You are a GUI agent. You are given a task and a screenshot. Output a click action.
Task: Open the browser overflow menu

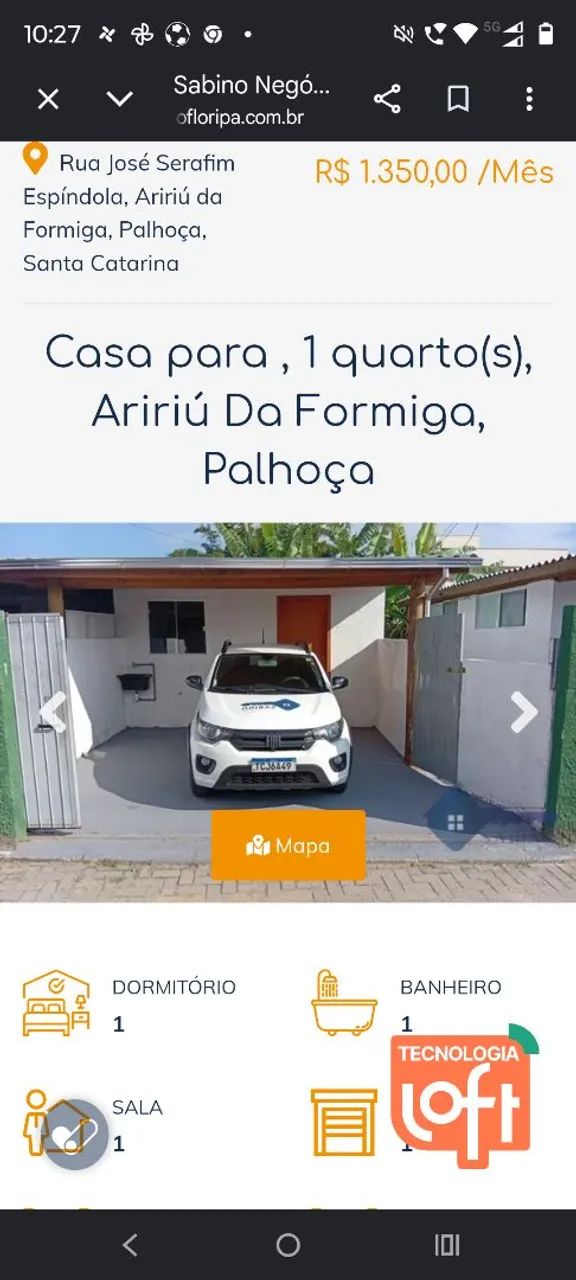529,99
